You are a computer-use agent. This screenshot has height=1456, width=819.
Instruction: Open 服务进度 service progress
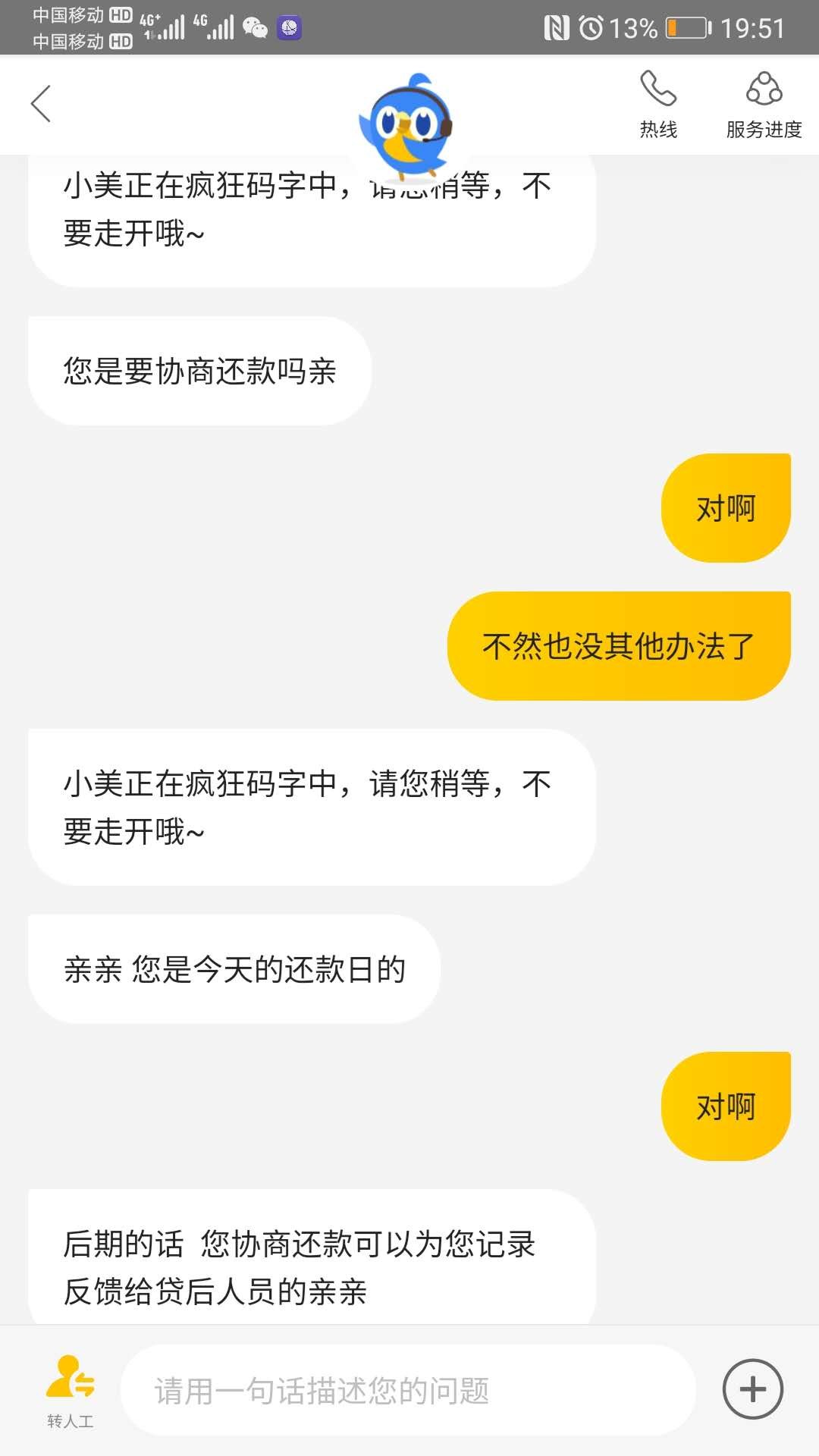point(764,105)
